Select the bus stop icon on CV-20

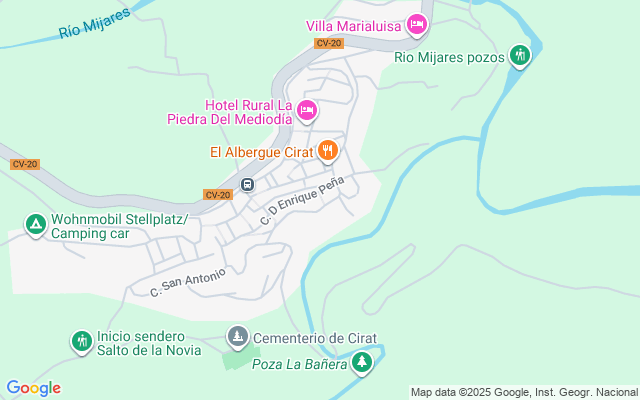pos(247,184)
